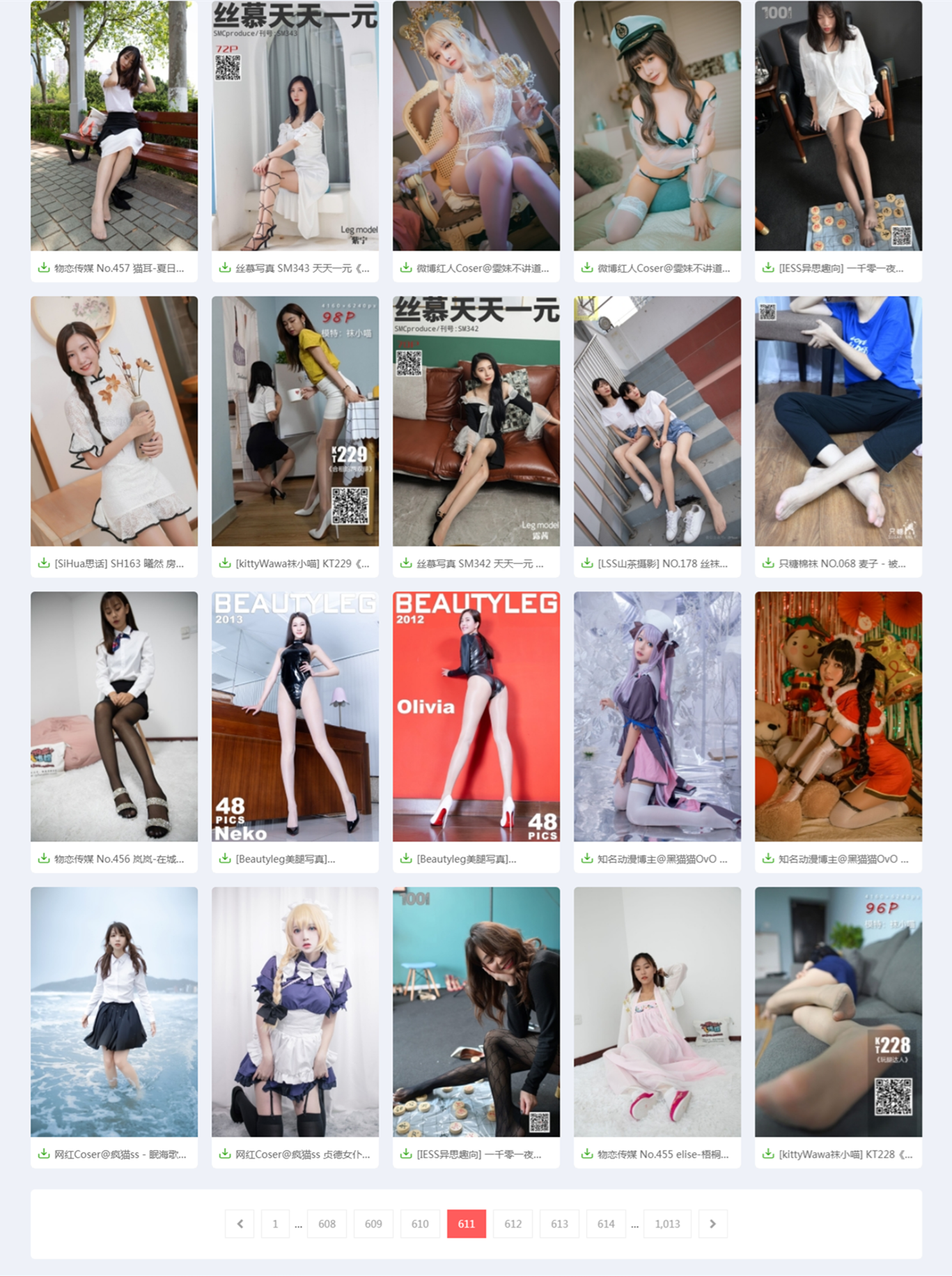Screen dimensions: 952x1277
Task: Open next page arrow
Action: point(712,1223)
